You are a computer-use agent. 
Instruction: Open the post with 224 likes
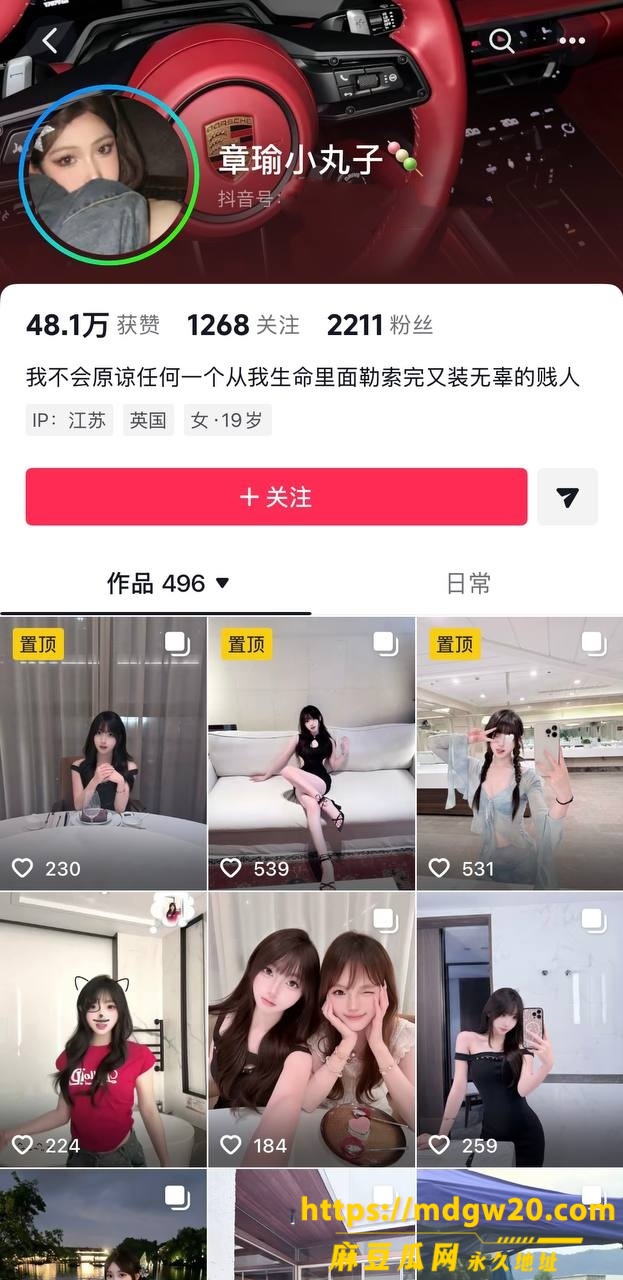click(103, 1030)
